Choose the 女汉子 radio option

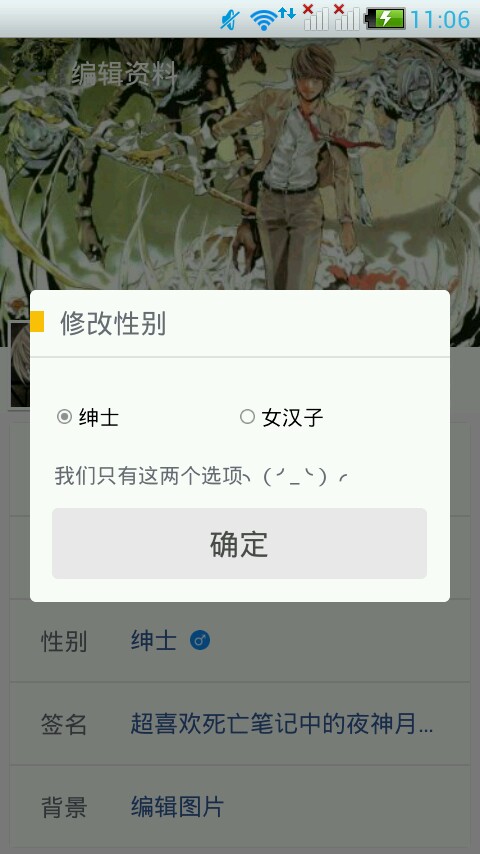point(282,417)
